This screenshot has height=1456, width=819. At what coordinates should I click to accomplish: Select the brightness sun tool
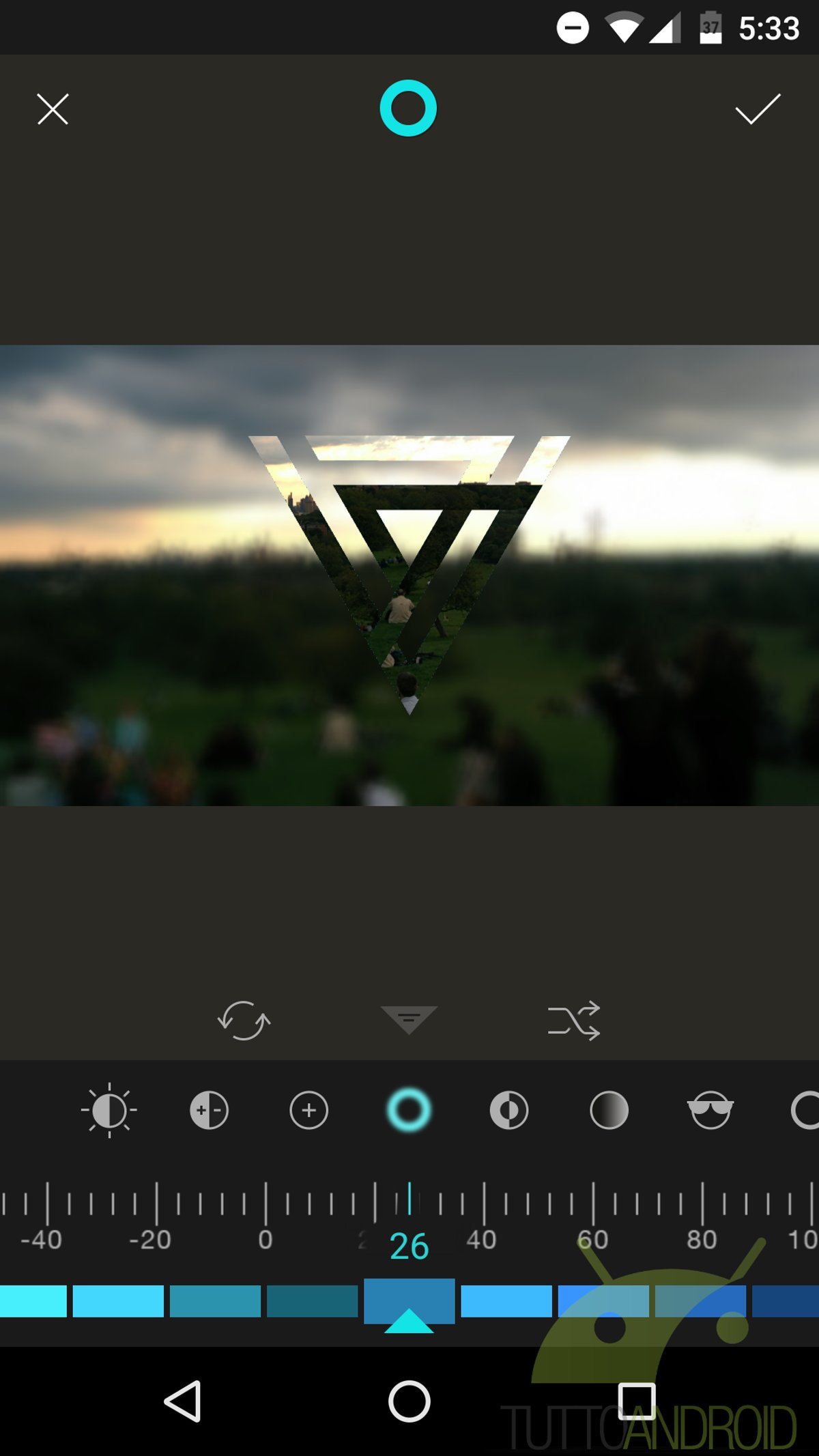click(109, 1111)
